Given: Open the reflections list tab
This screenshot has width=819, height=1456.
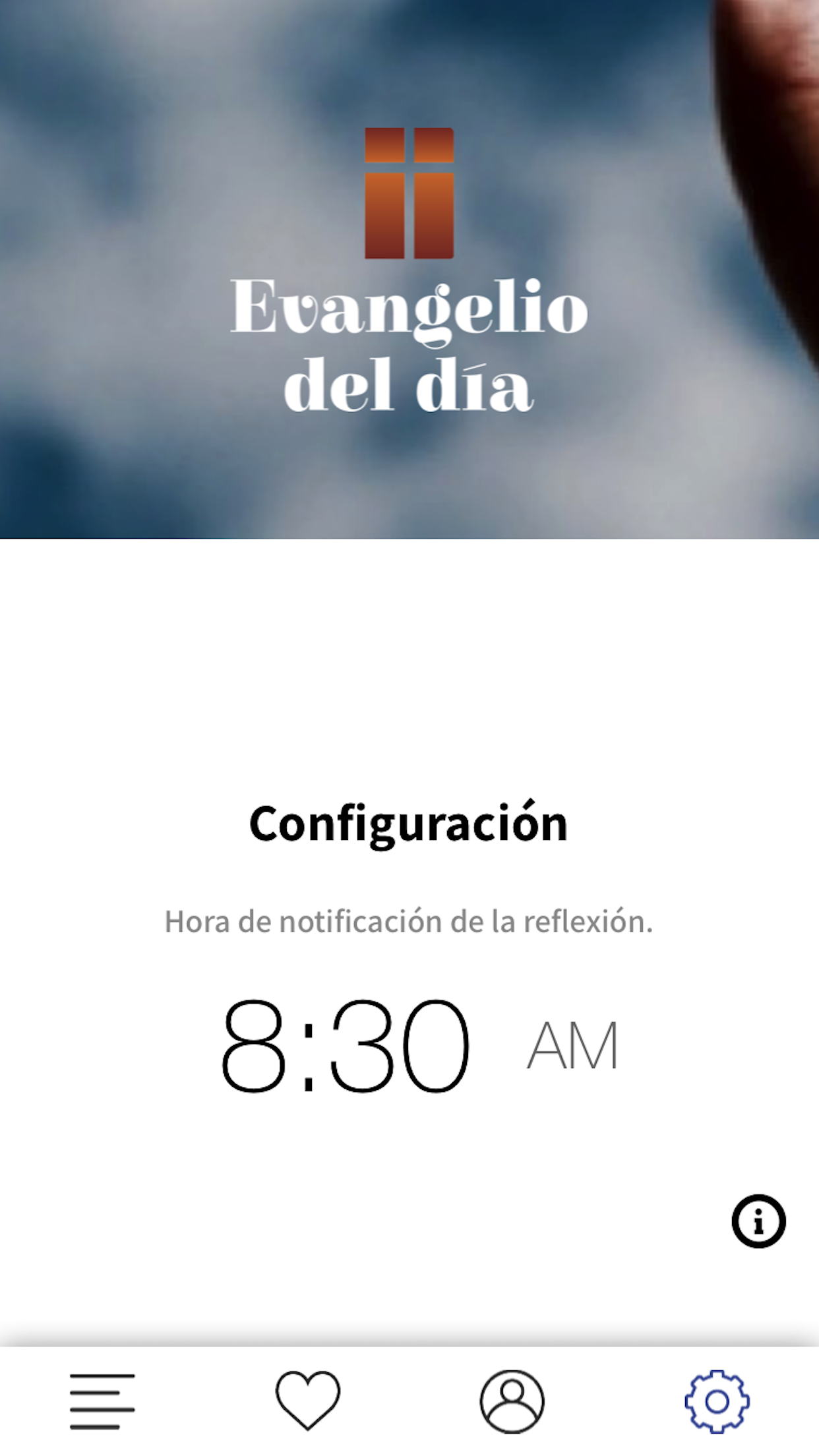Looking at the screenshot, I should click(102, 1401).
